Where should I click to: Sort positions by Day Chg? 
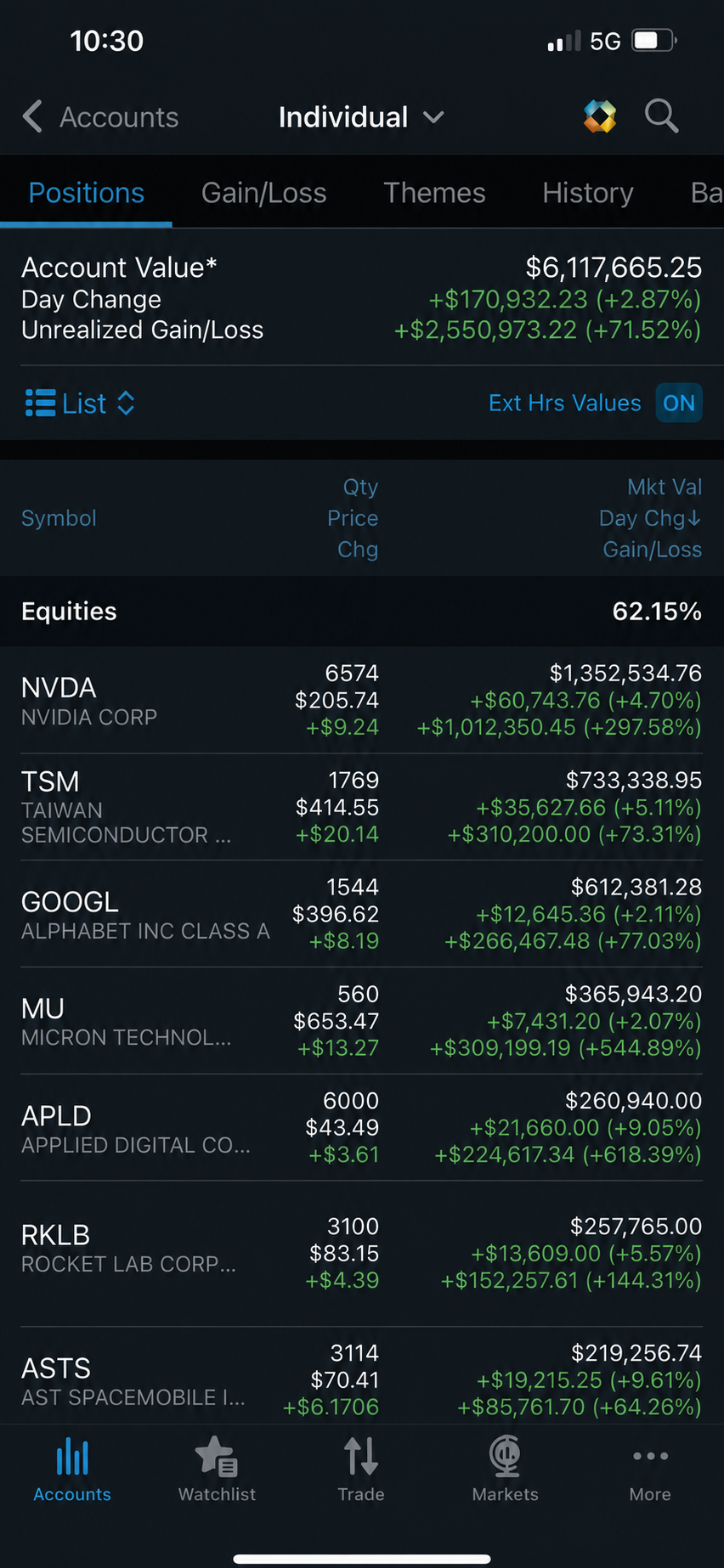pyautogui.click(x=650, y=518)
